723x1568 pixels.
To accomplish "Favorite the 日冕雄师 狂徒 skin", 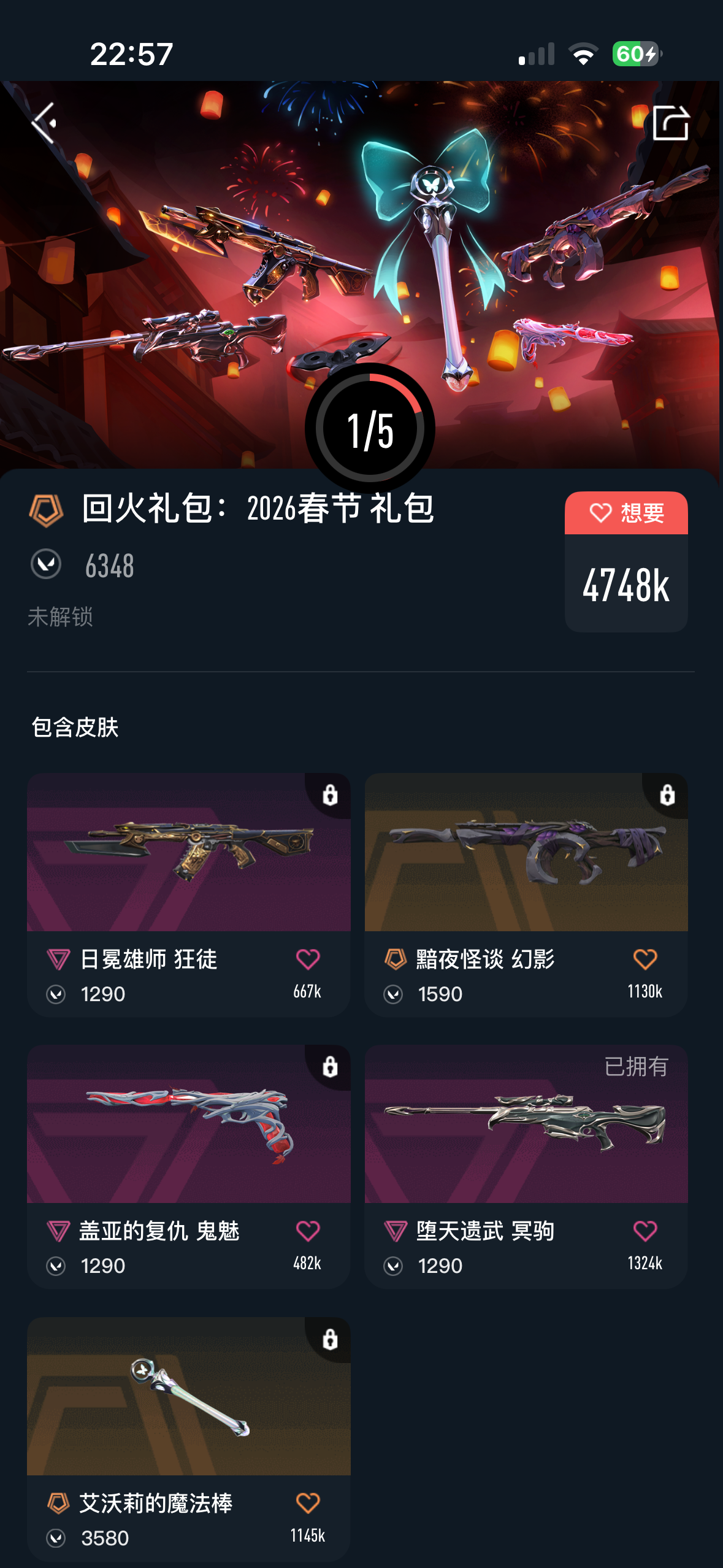I will 308,959.
